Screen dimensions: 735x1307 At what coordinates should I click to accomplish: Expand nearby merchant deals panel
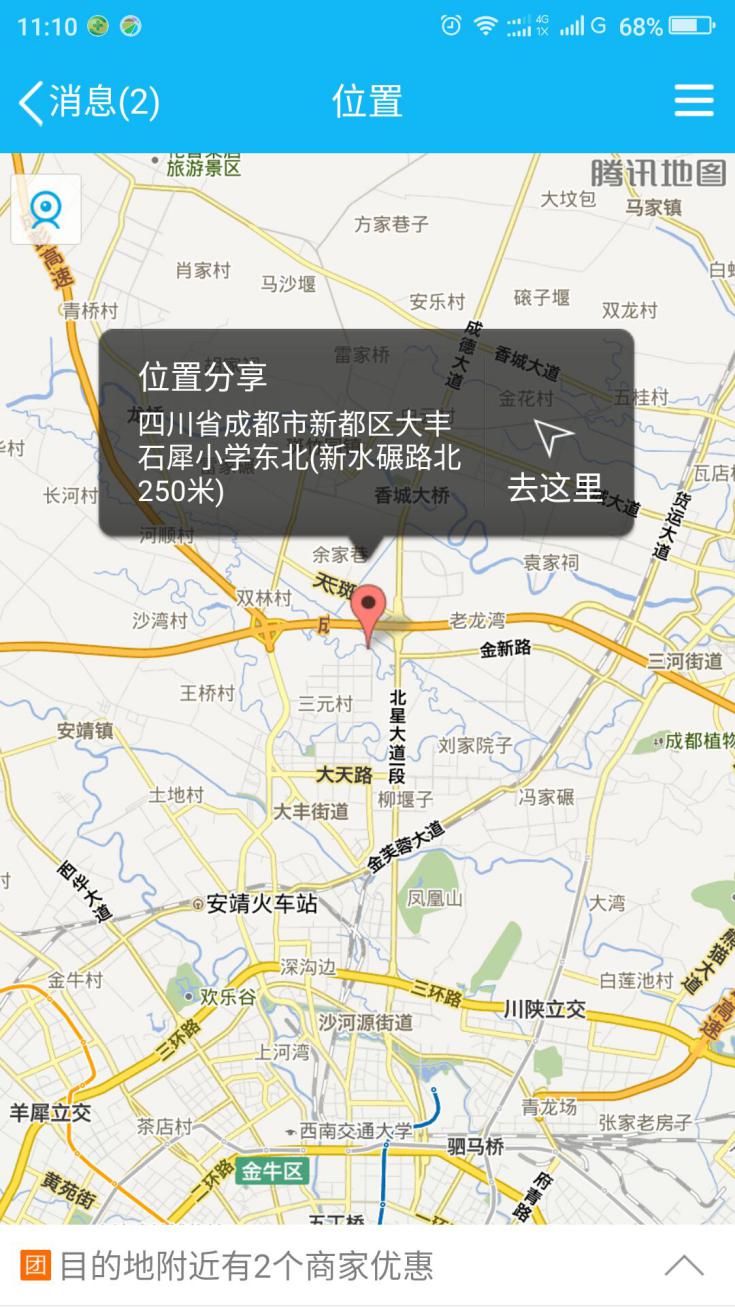point(684,1265)
